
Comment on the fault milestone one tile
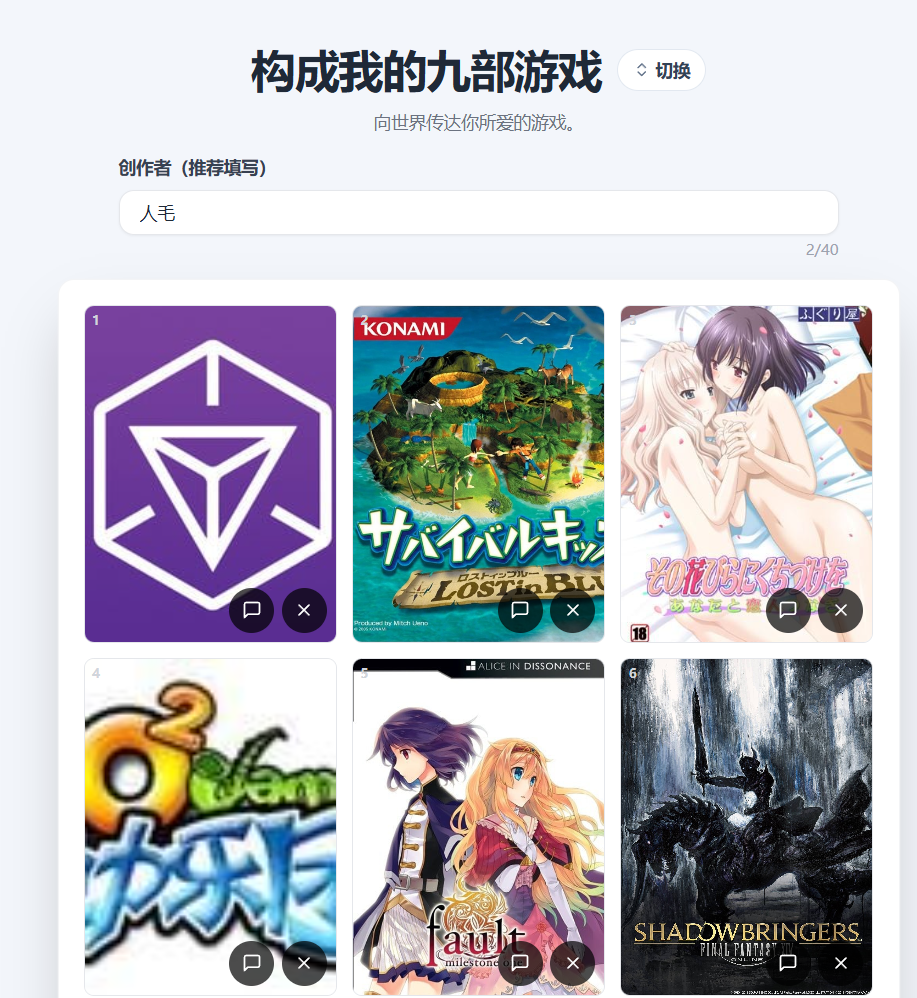[520, 963]
